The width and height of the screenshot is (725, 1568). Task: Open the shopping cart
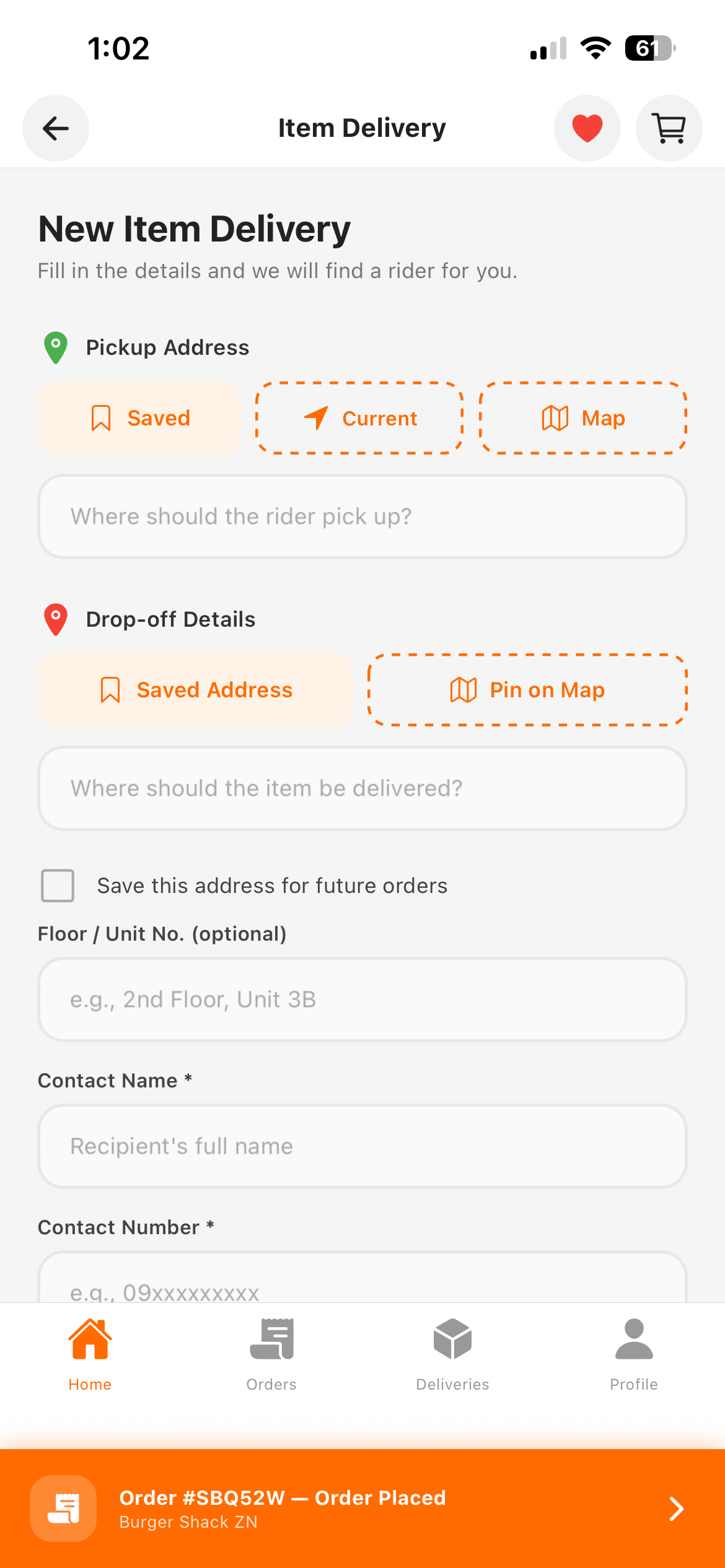669,128
